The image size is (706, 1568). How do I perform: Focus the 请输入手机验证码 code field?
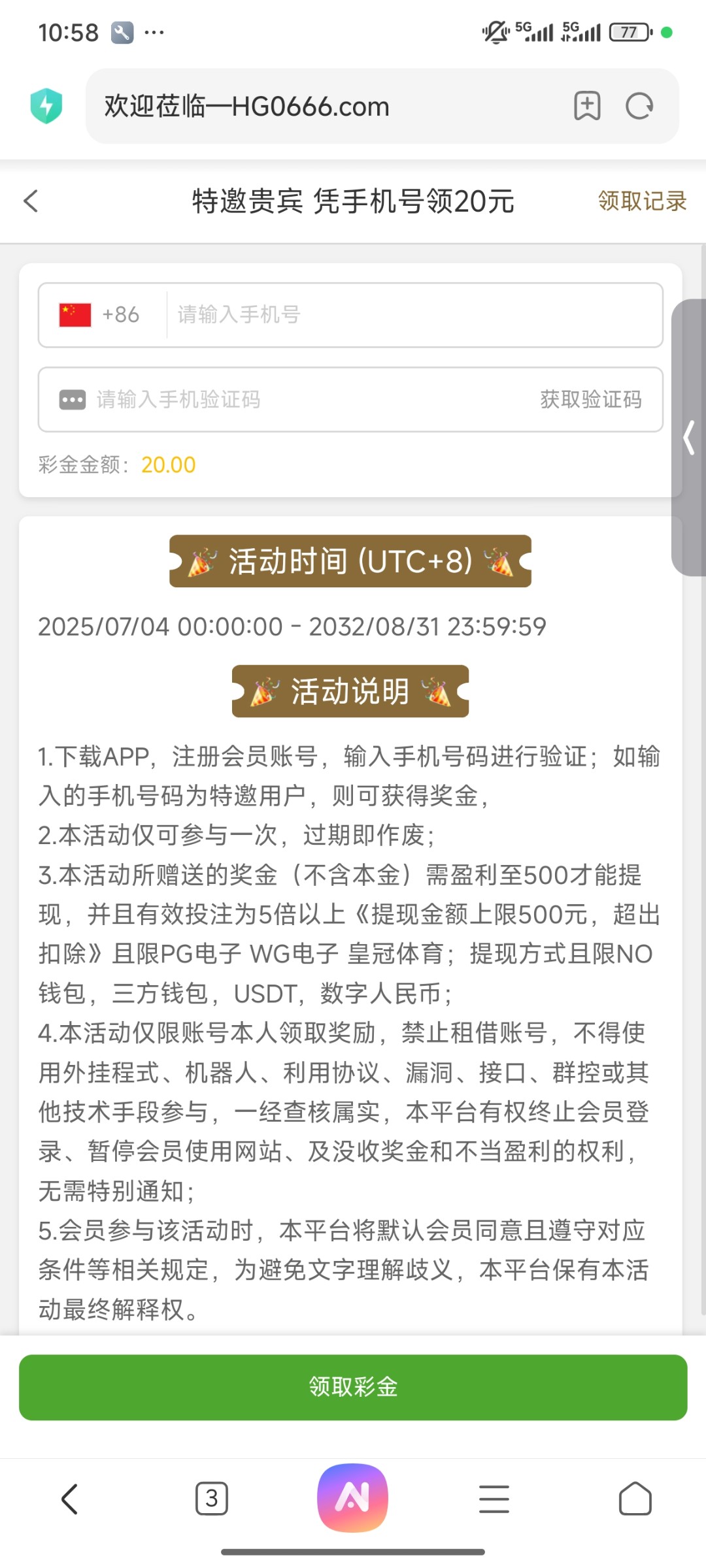(x=294, y=399)
